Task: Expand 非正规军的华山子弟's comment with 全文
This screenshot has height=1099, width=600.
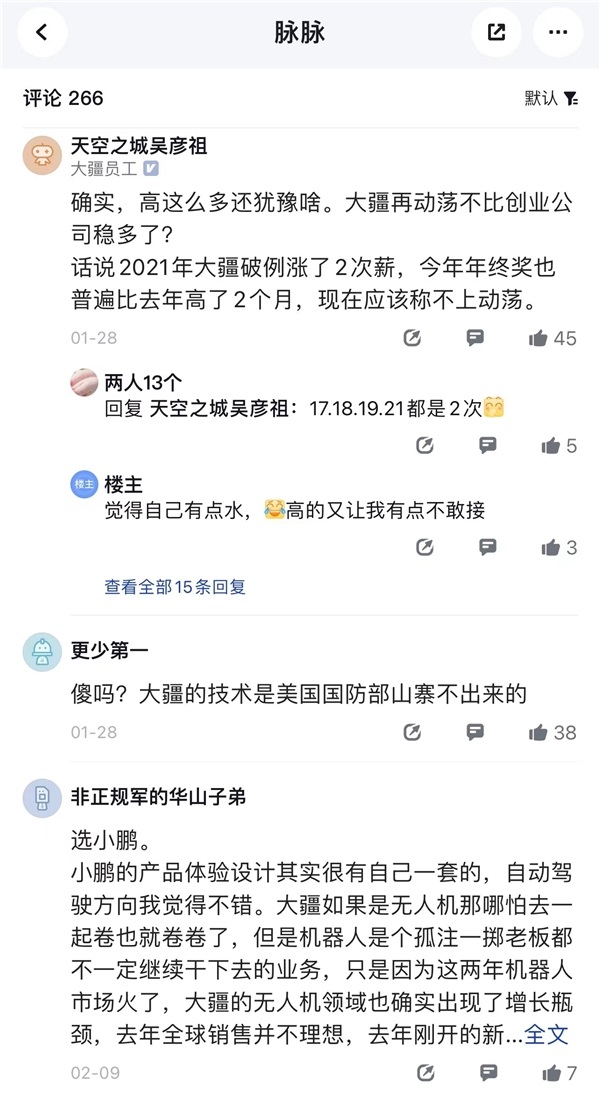Action: tap(547, 1033)
